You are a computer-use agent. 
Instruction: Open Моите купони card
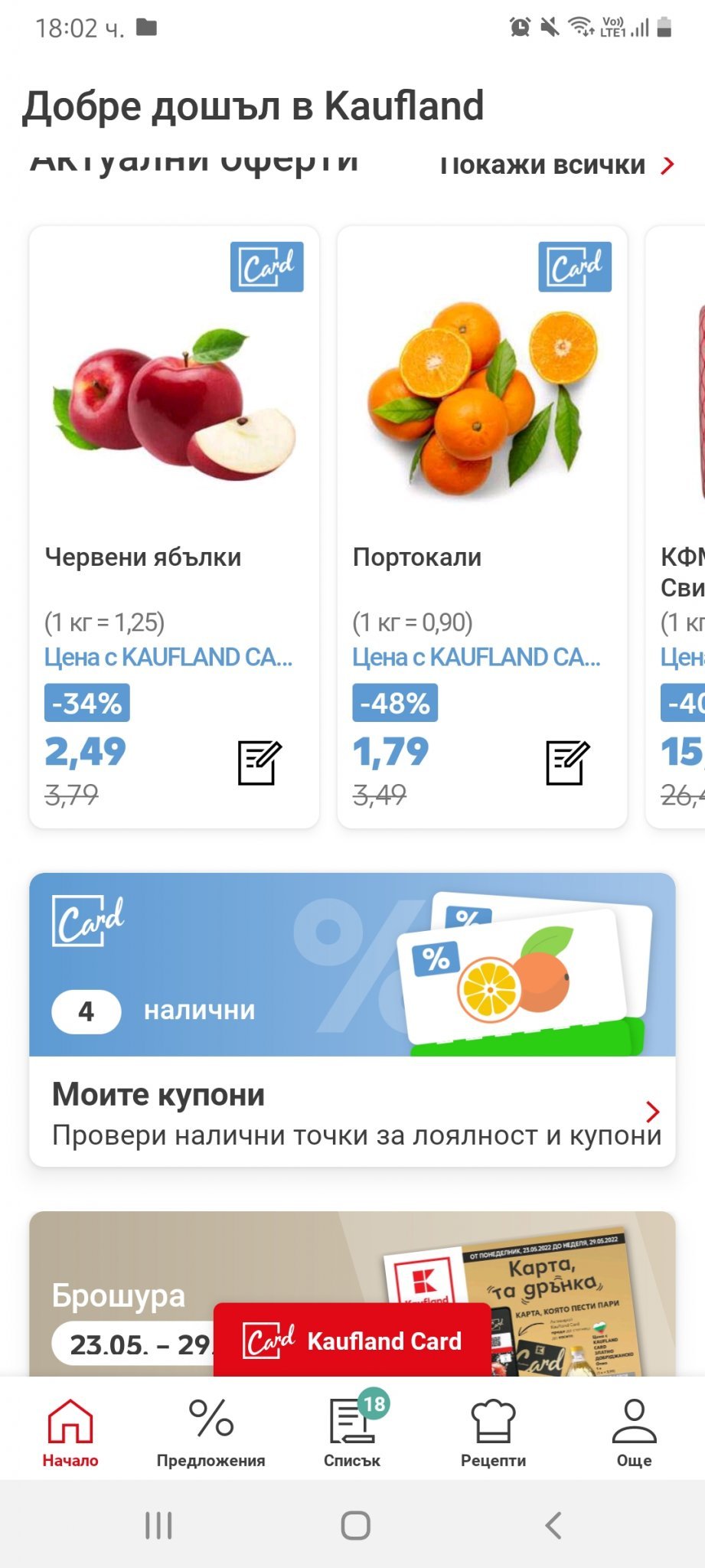coord(352,1112)
